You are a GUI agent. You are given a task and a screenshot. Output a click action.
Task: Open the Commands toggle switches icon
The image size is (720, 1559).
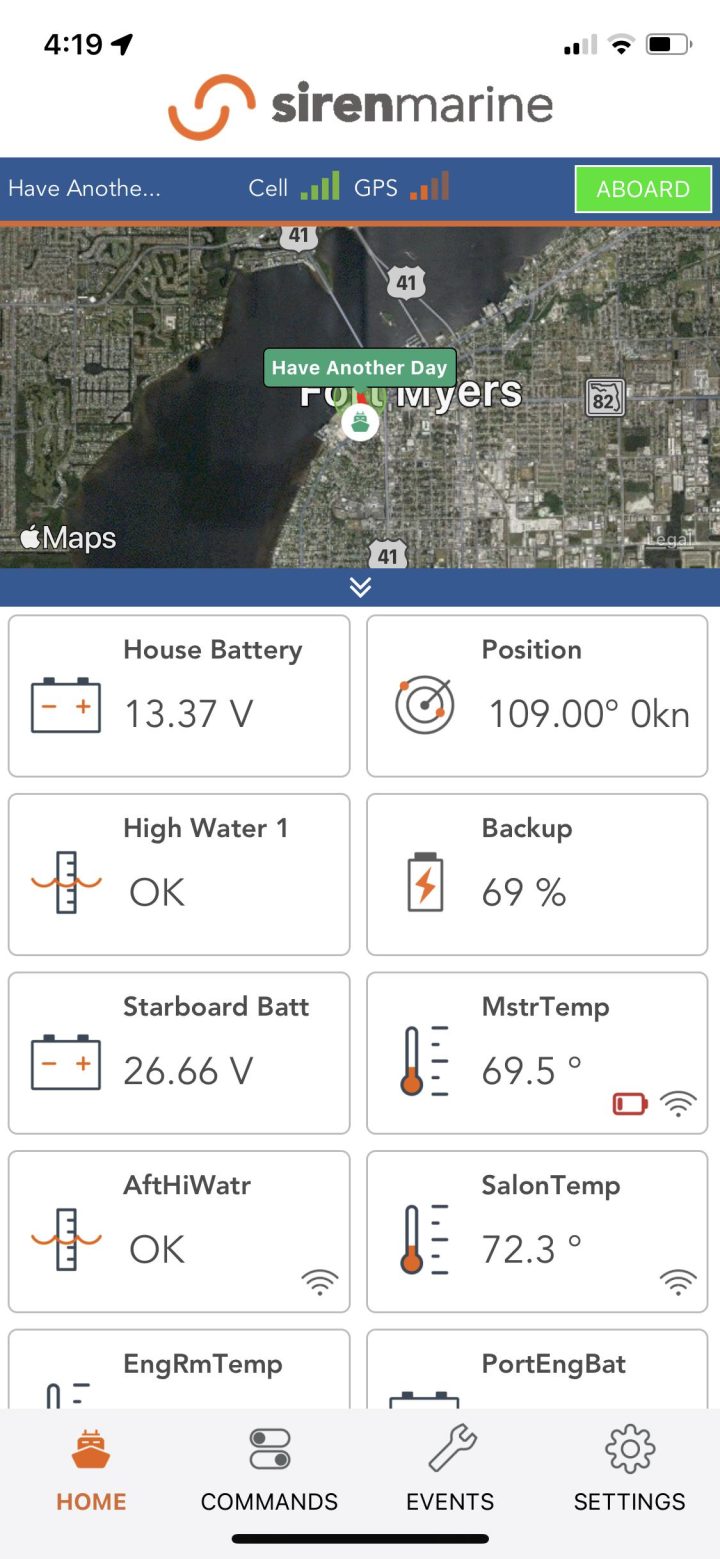(x=268, y=1447)
